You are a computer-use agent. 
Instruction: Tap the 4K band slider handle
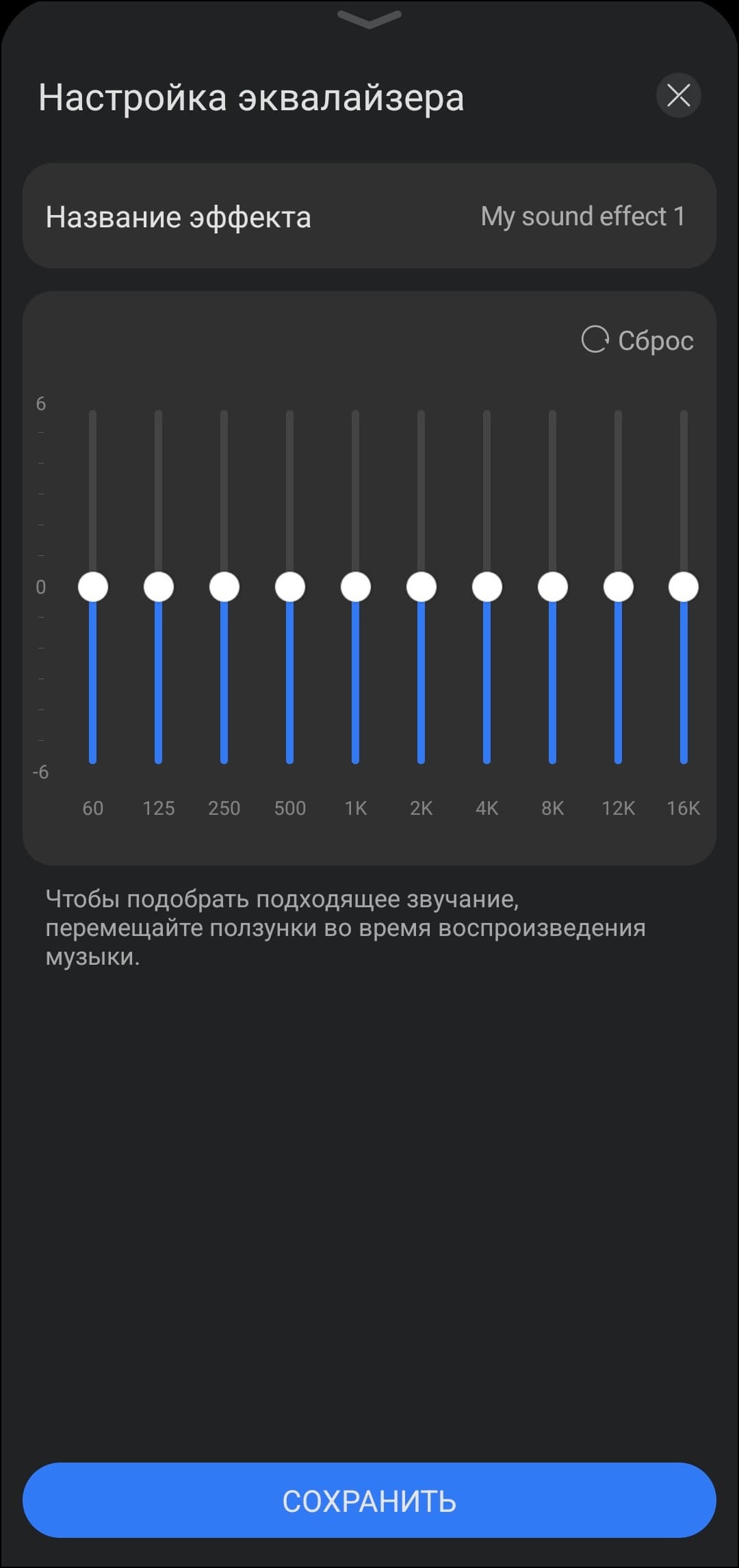487,587
